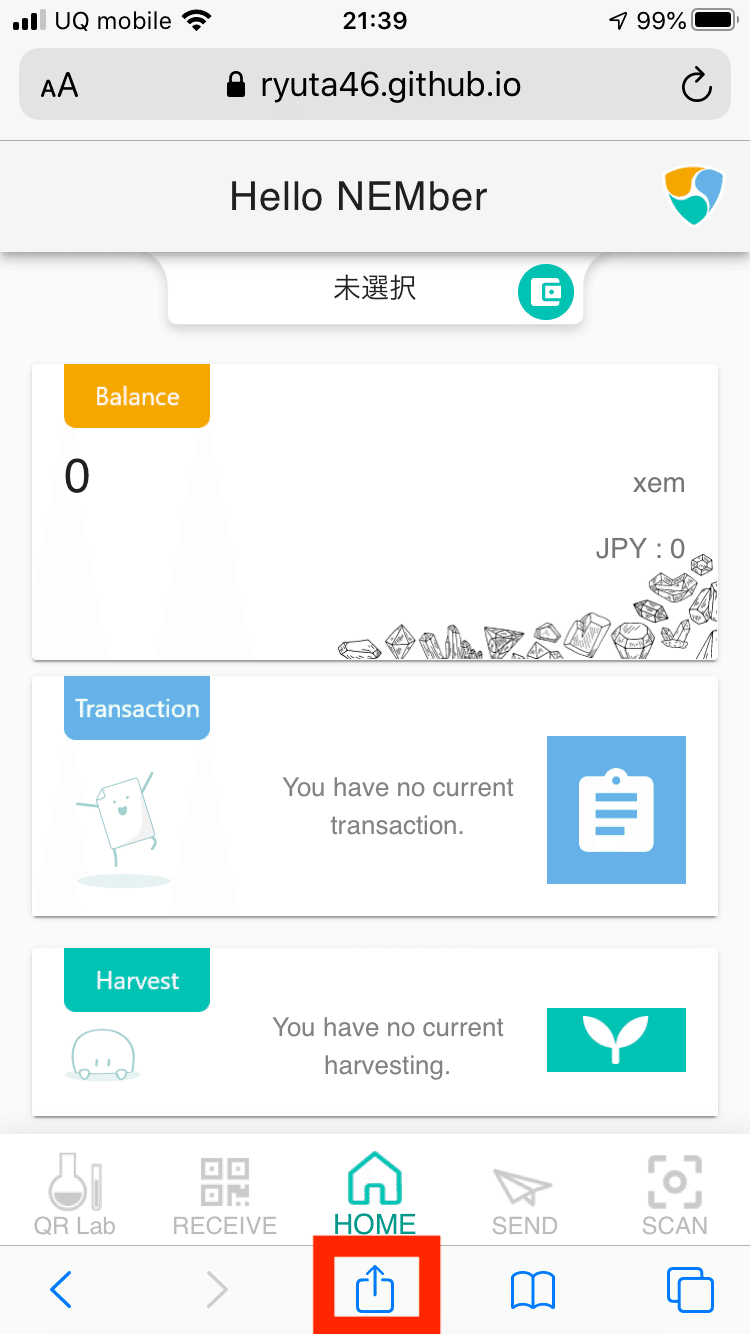The height and width of the screenshot is (1334, 750).
Task: Reload the page
Action: click(696, 86)
